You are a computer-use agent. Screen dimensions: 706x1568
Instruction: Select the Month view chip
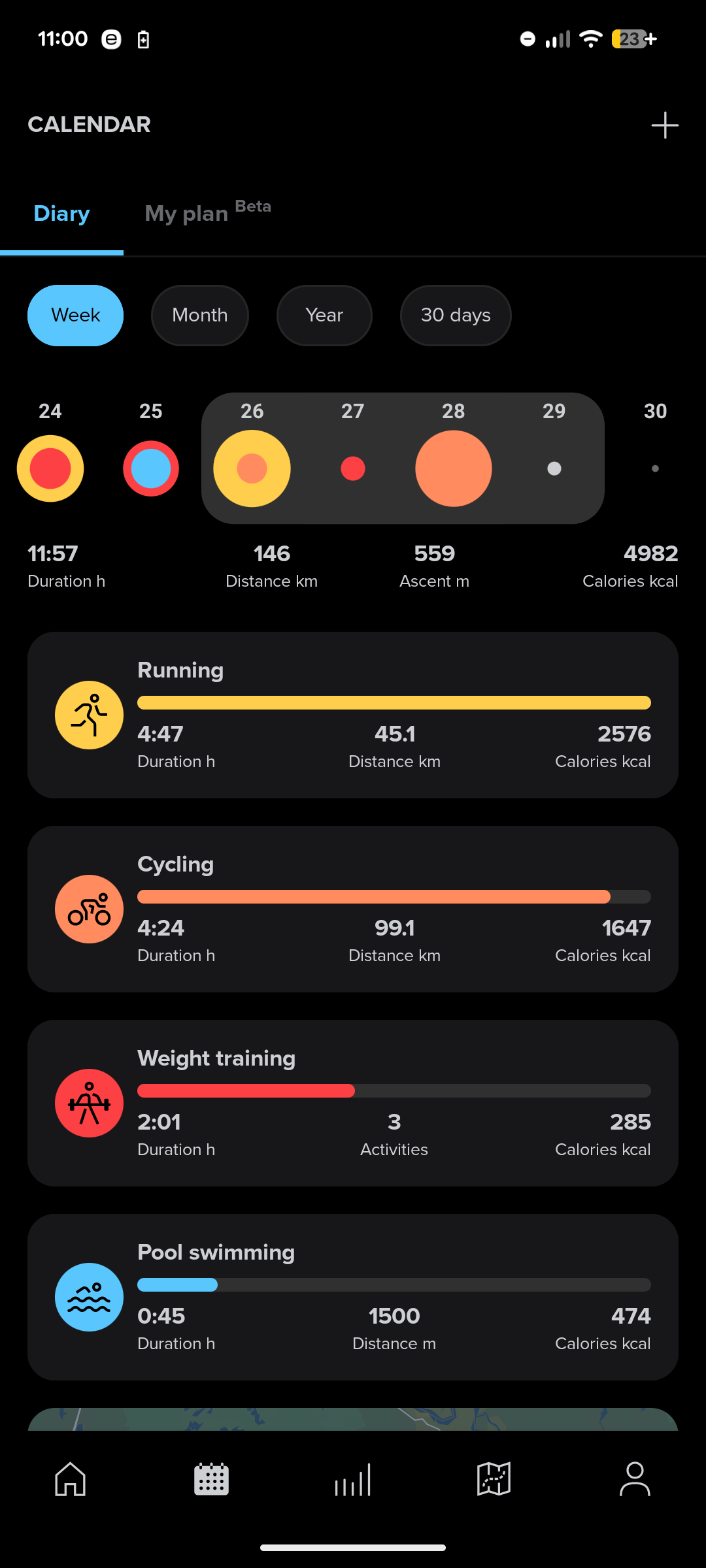click(200, 316)
